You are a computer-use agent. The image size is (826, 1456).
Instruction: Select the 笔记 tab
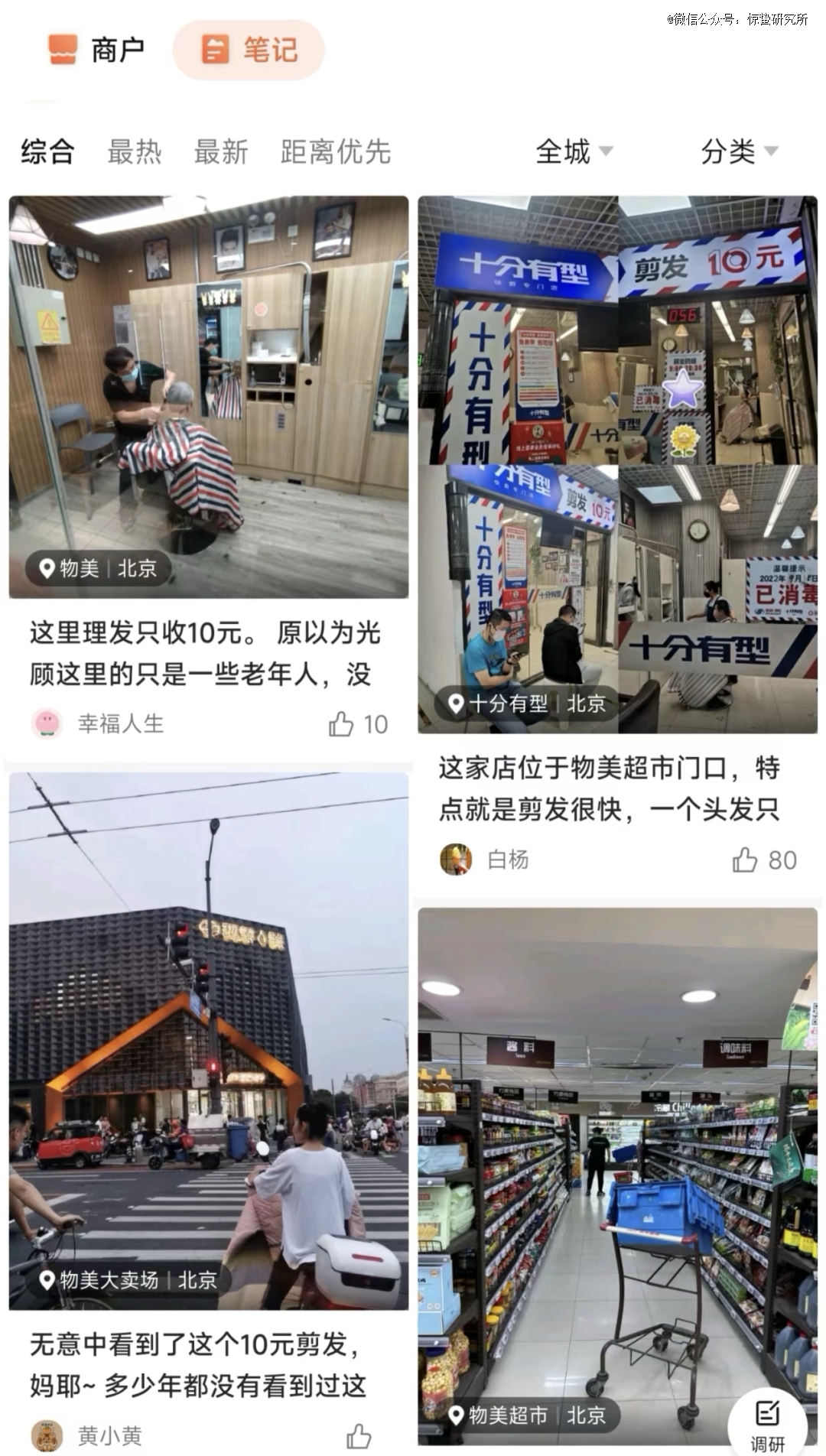[x=249, y=50]
